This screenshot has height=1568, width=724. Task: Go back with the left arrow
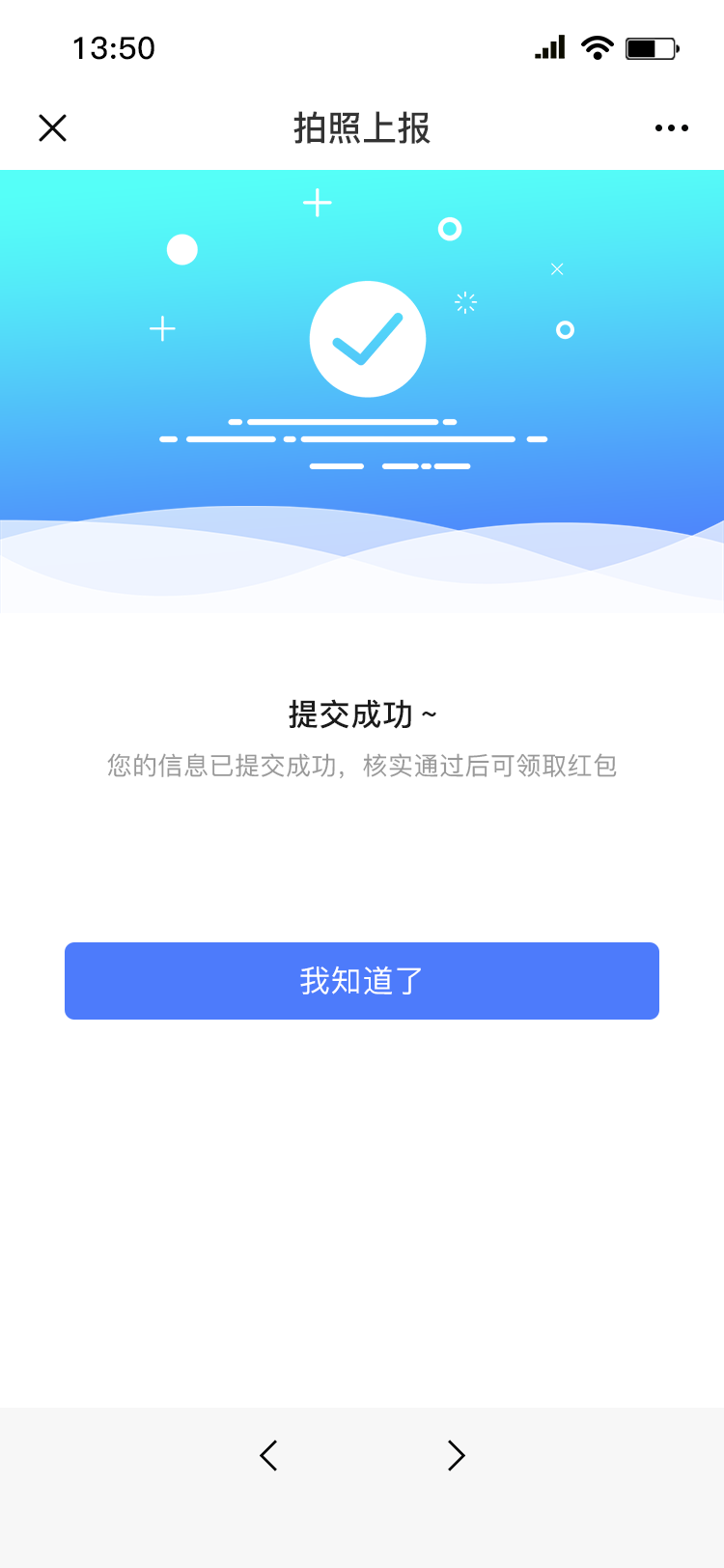(x=269, y=1455)
